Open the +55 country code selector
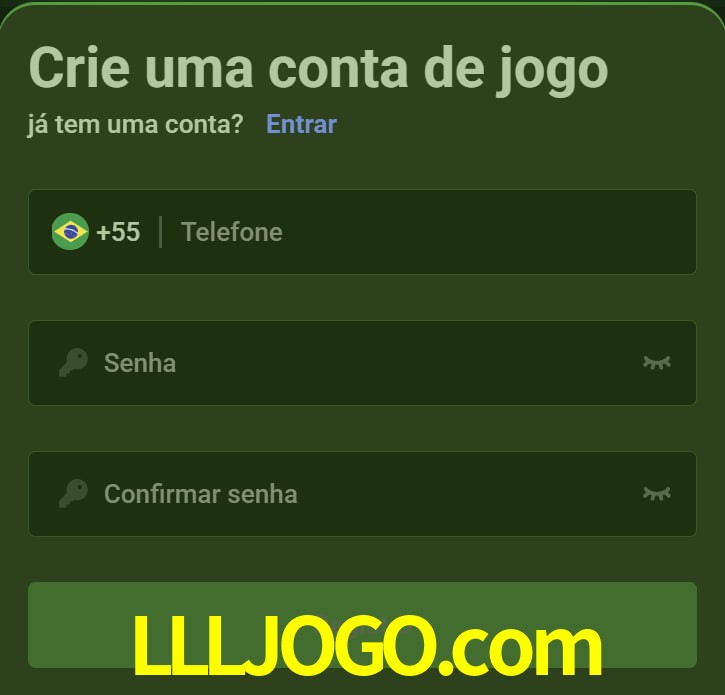 pos(97,232)
